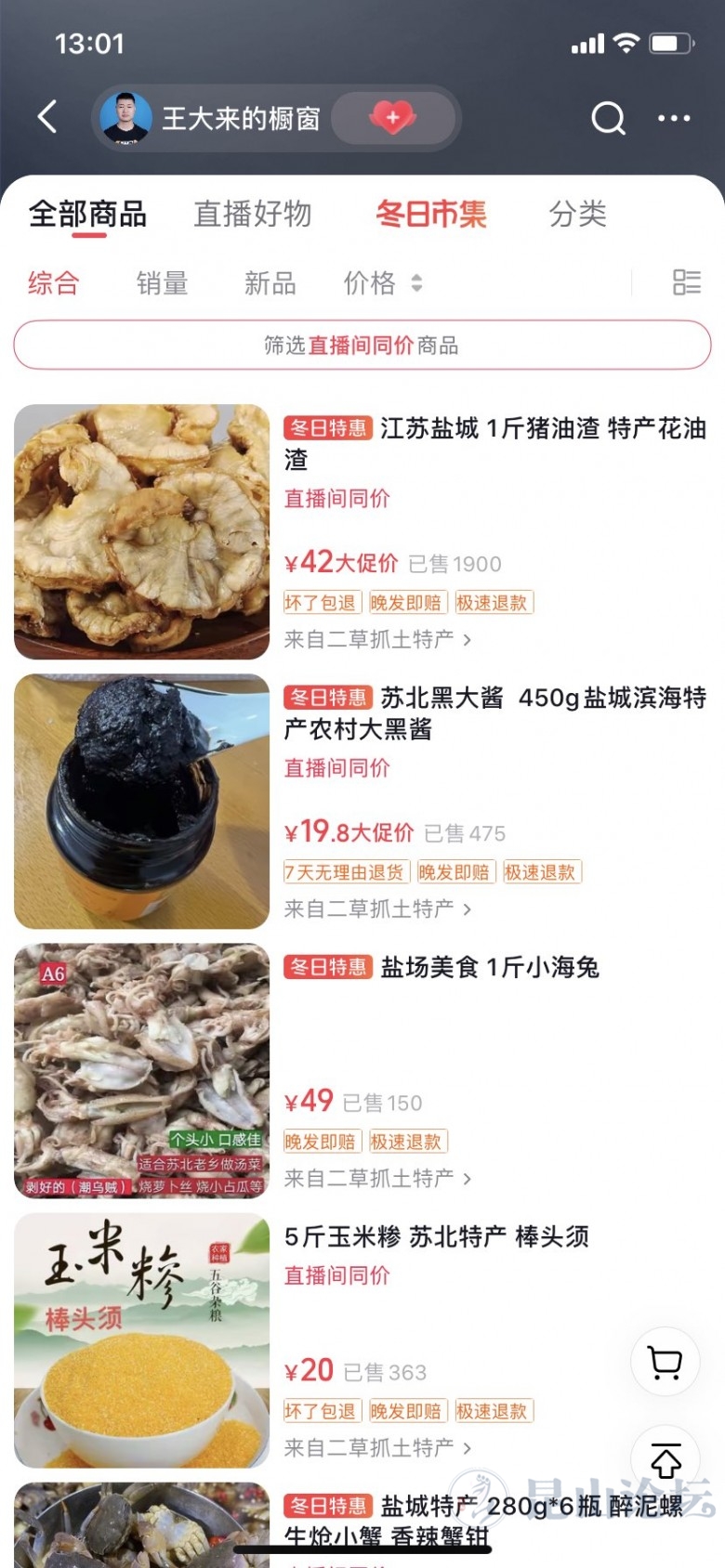Toggle the list layout view icon
Image resolution: width=725 pixels, height=1568 pixels.
coord(686,282)
